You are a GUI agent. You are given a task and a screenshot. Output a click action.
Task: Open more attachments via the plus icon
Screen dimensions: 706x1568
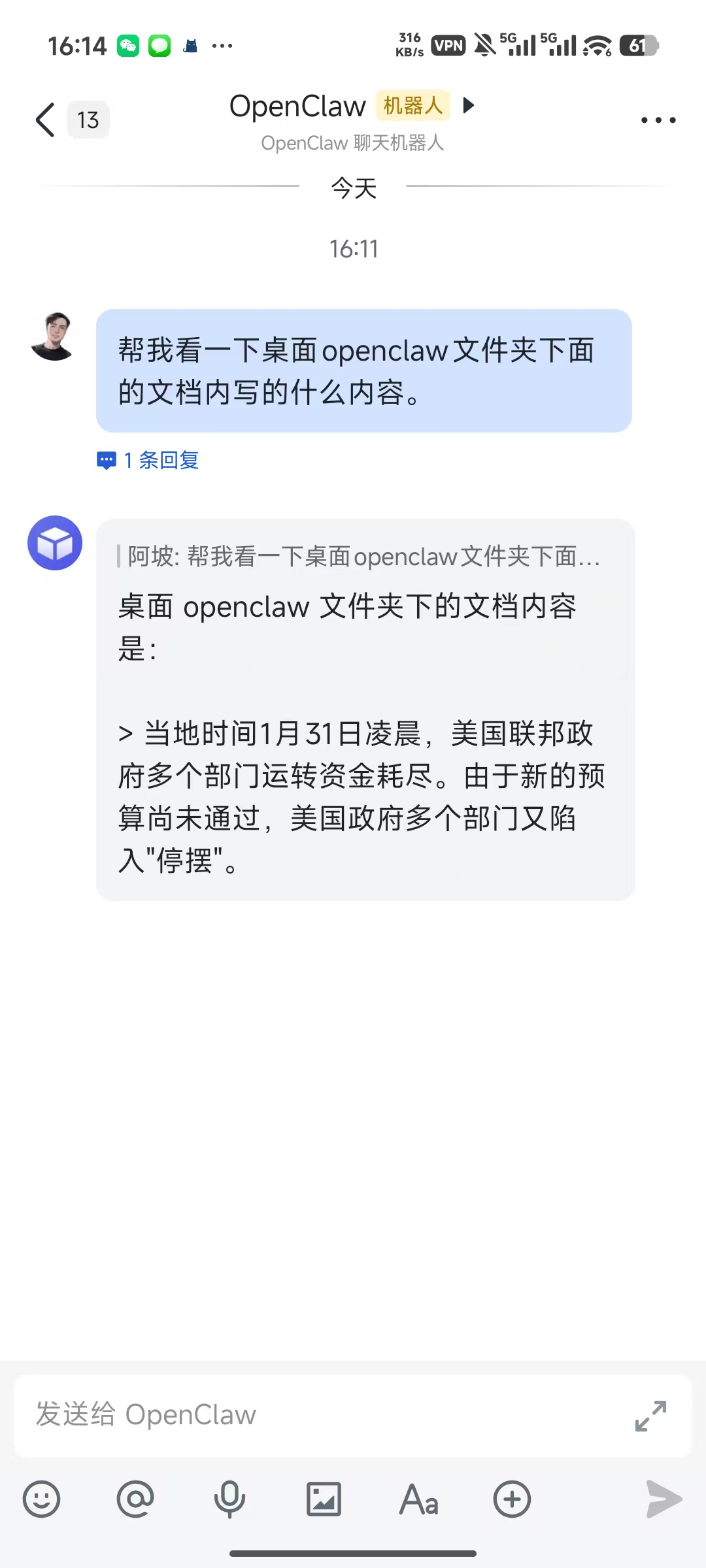[x=512, y=1499]
